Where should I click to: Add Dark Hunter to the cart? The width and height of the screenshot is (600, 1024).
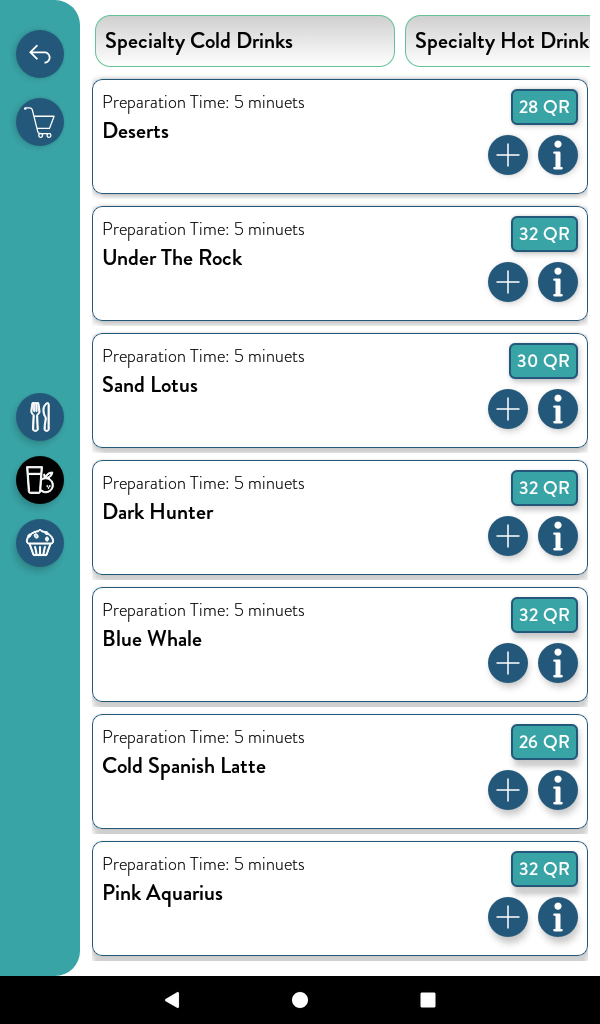point(508,536)
